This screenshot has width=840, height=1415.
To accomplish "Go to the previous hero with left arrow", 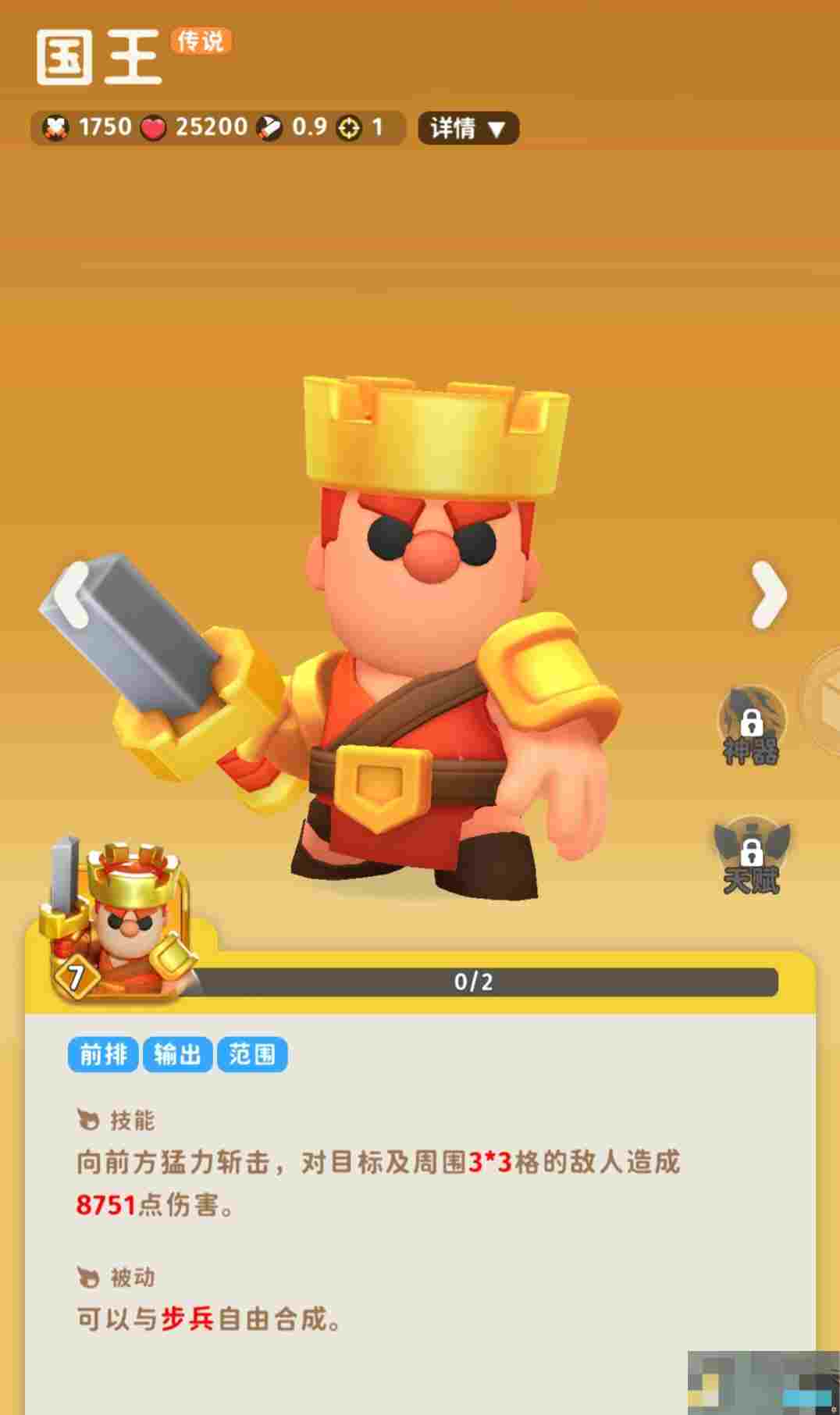I will point(77,595).
